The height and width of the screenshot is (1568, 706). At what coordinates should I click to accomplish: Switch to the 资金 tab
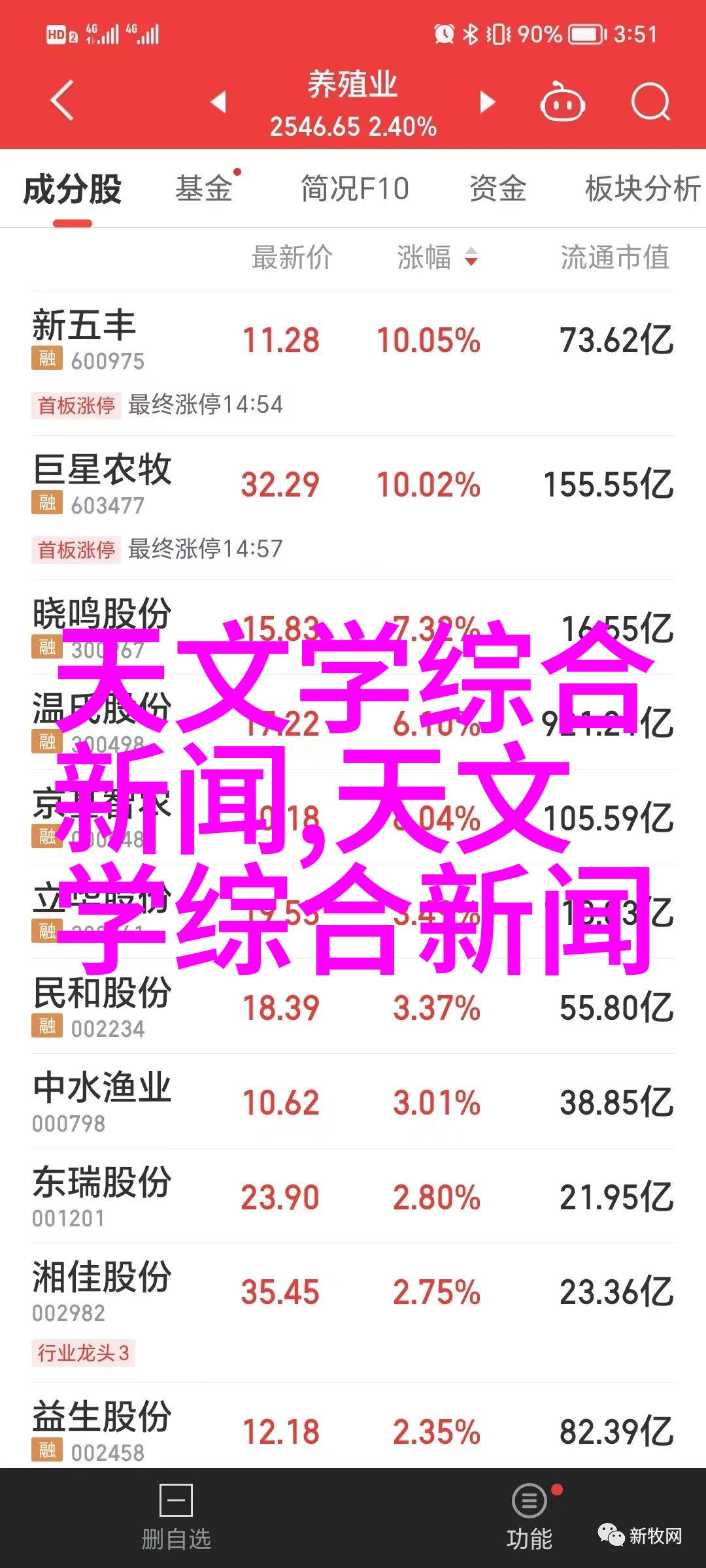tap(498, 189)
